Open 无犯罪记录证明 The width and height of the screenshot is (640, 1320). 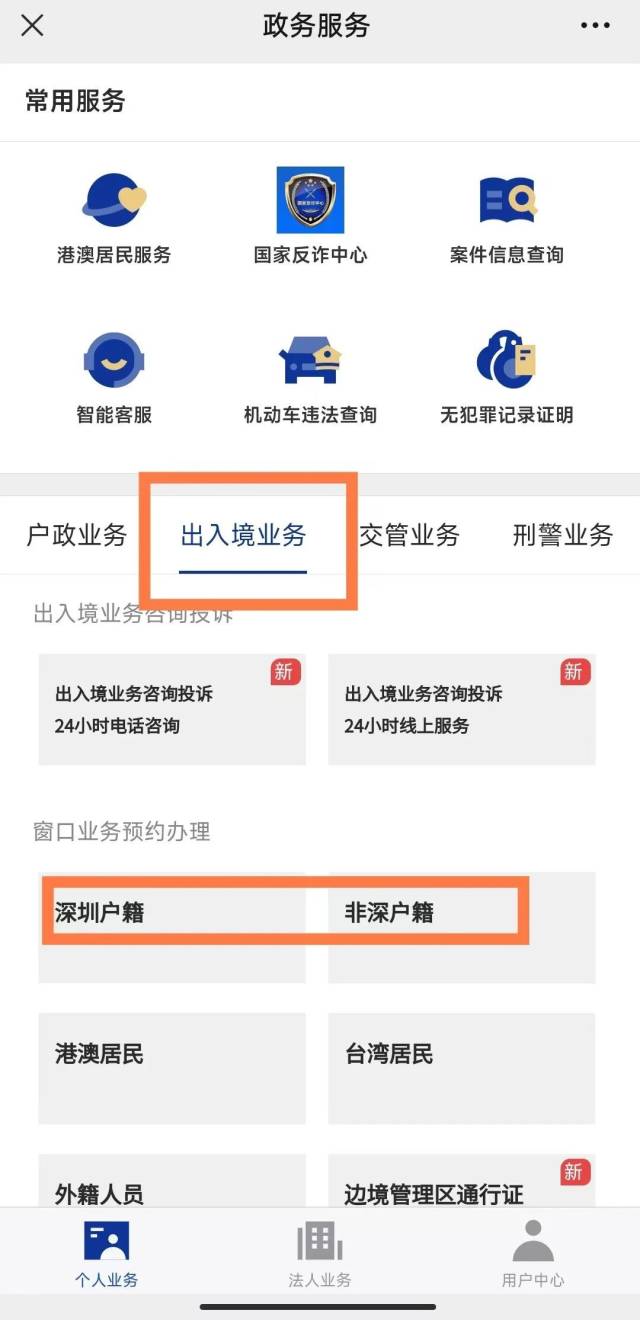coord(507,376)
